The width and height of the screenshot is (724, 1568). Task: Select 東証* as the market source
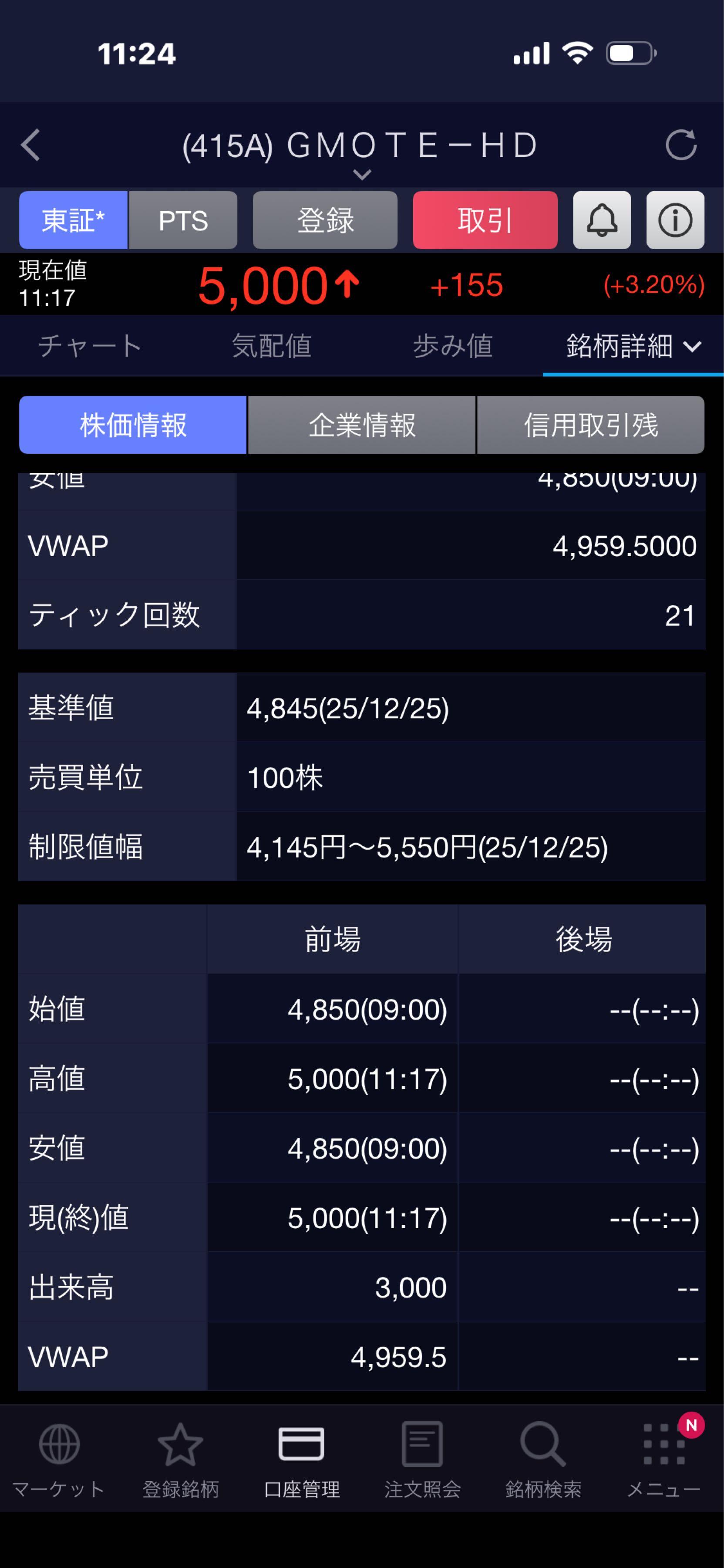coord(72,220)
